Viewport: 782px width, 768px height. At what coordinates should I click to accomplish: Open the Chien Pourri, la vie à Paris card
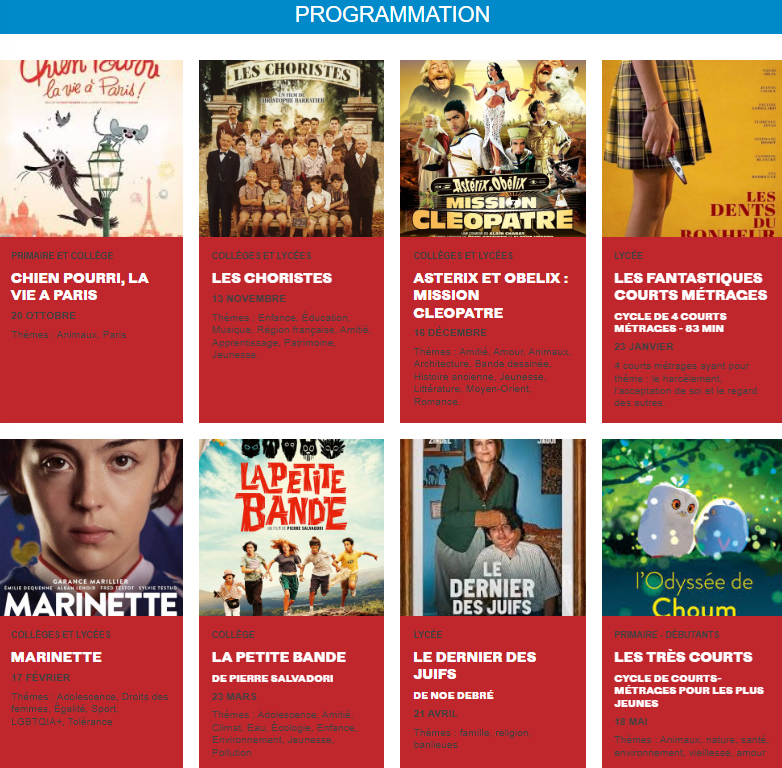pyautogui.click(x=79, y=286)
